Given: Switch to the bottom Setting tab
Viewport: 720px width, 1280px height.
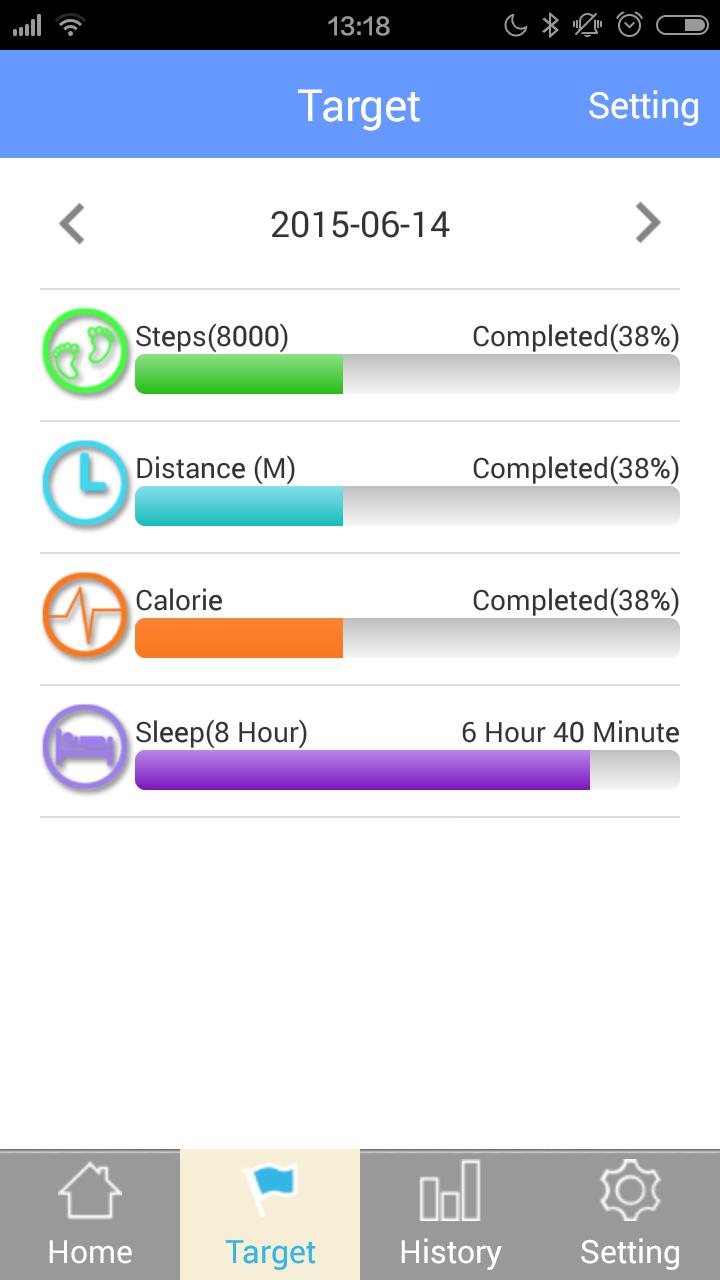Looking at the screenshot, I should 630,1215.
